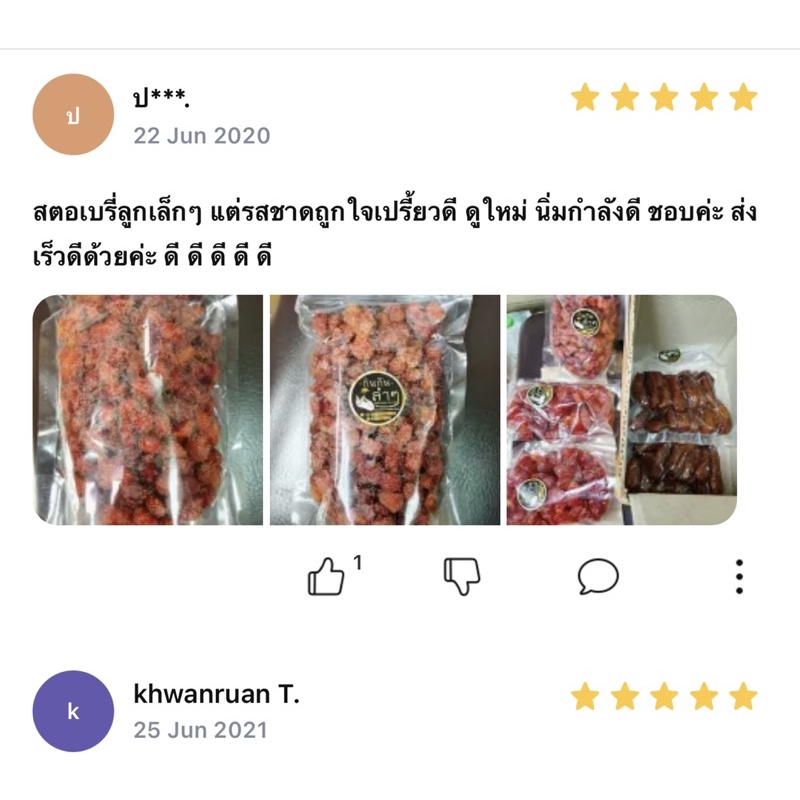Open comments on the strawberry review
The height and width of the screenshot is (800, 800).
point(598,576)
